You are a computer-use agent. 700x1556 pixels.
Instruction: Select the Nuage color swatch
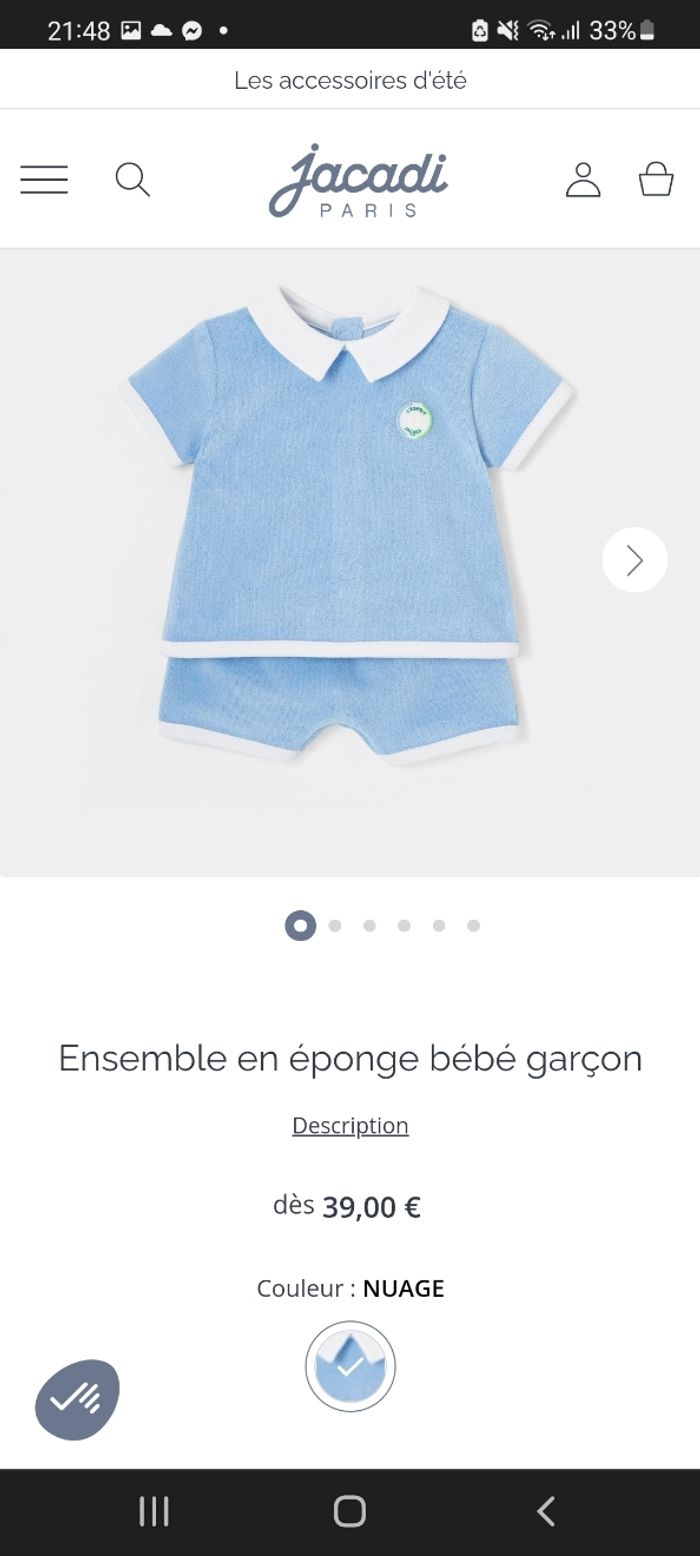click(x=350, y=1366)
